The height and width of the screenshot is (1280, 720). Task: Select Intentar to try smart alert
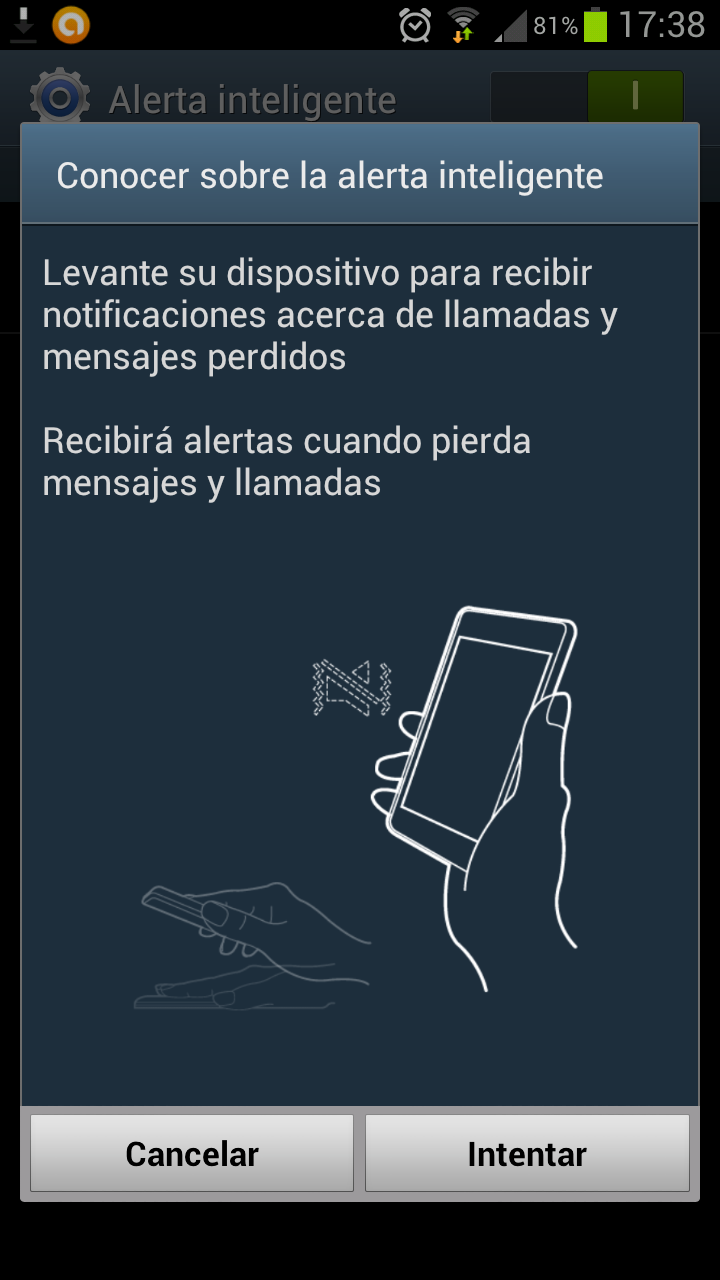[527, 1154]
